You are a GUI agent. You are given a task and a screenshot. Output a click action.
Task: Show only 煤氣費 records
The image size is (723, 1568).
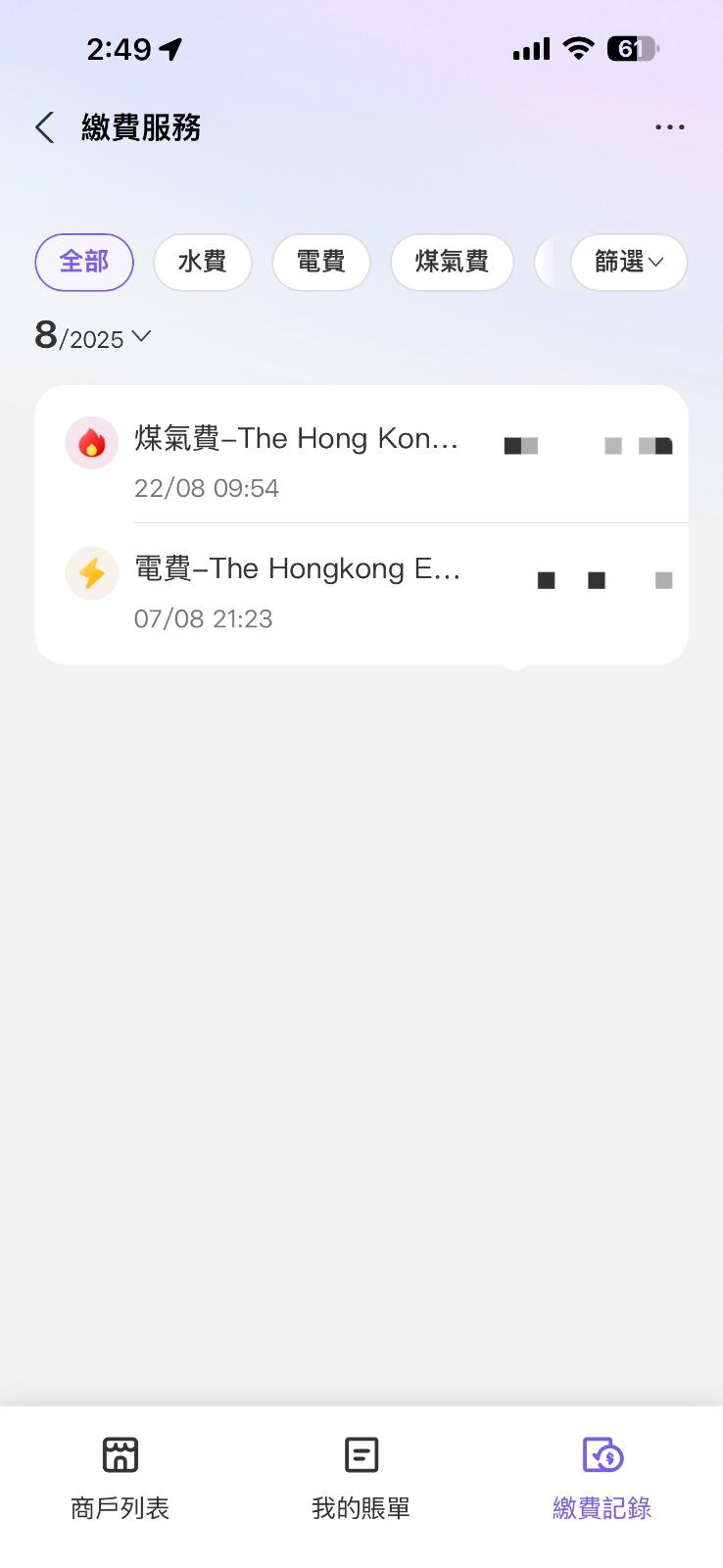pos(452,263)
